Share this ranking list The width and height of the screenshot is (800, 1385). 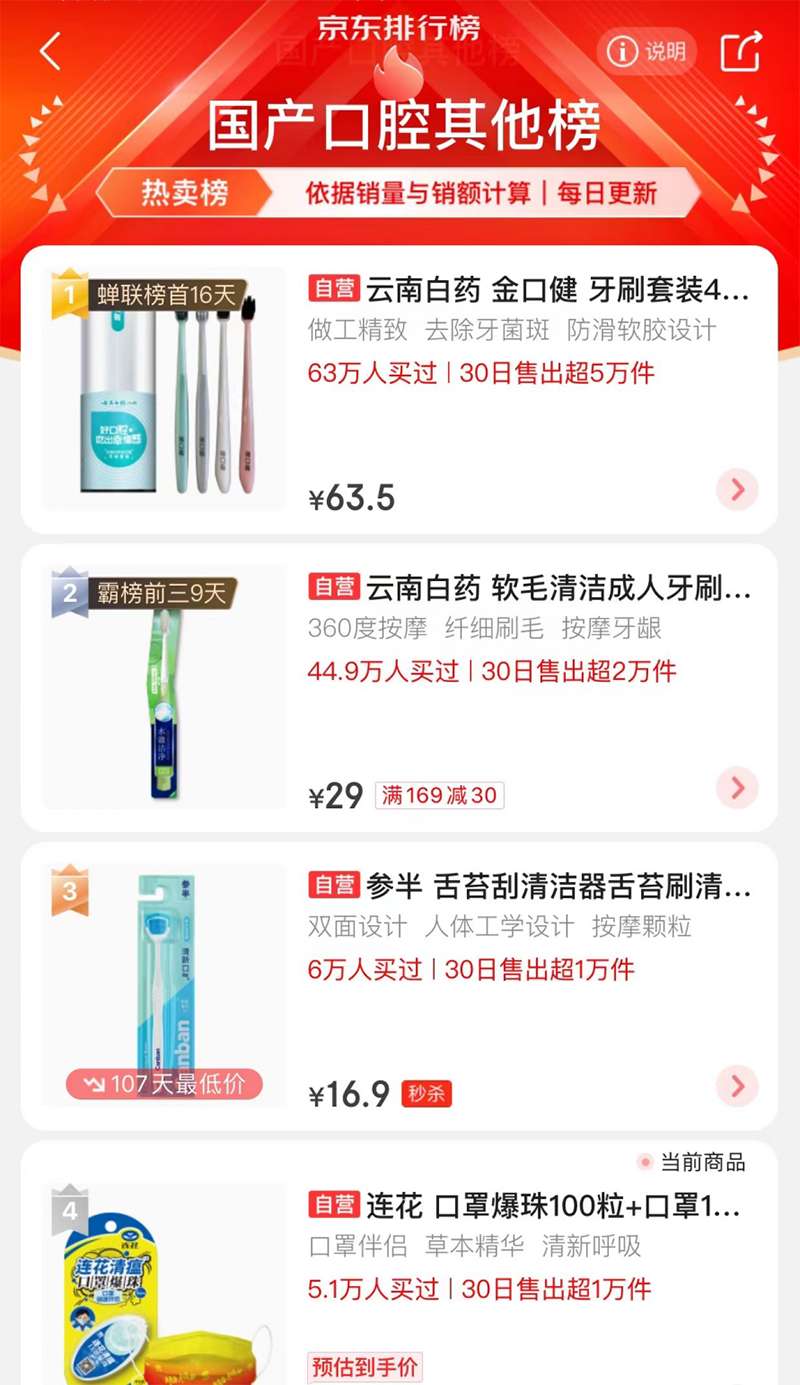tap(741, 51)
